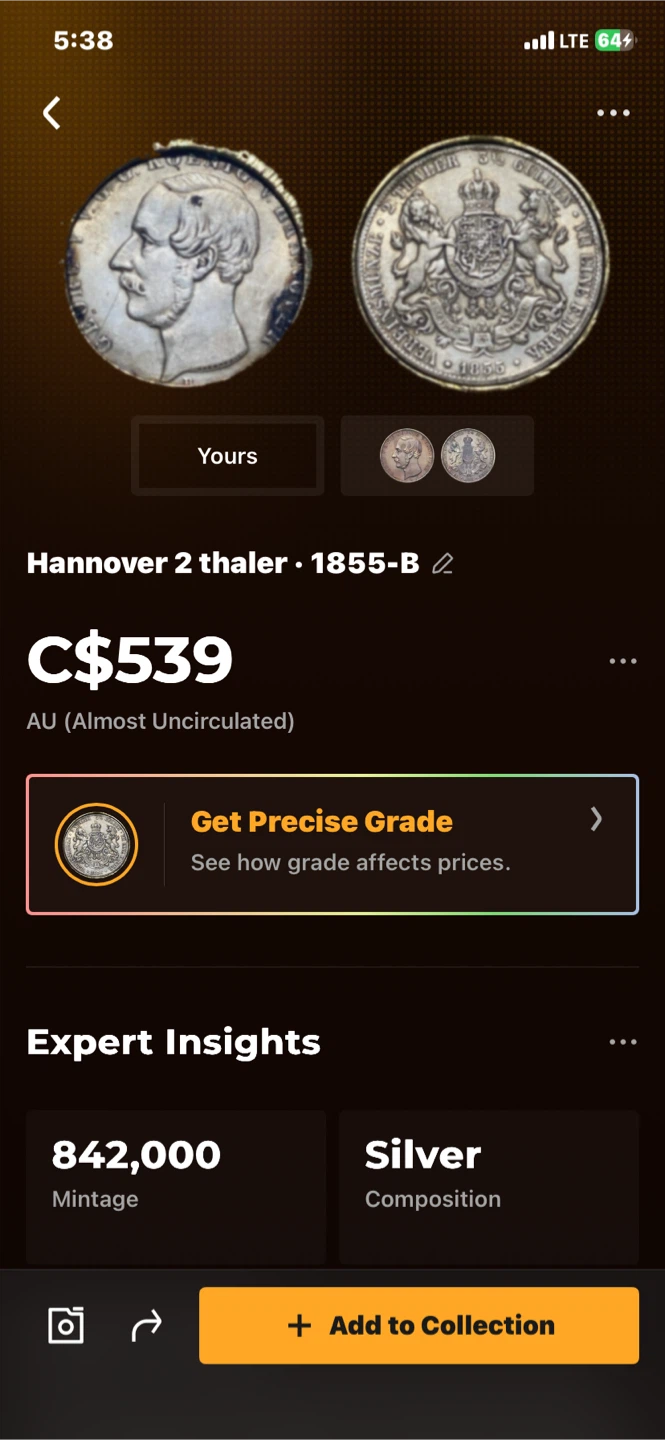Open more options next to C$539 price

tap(622, 661)
